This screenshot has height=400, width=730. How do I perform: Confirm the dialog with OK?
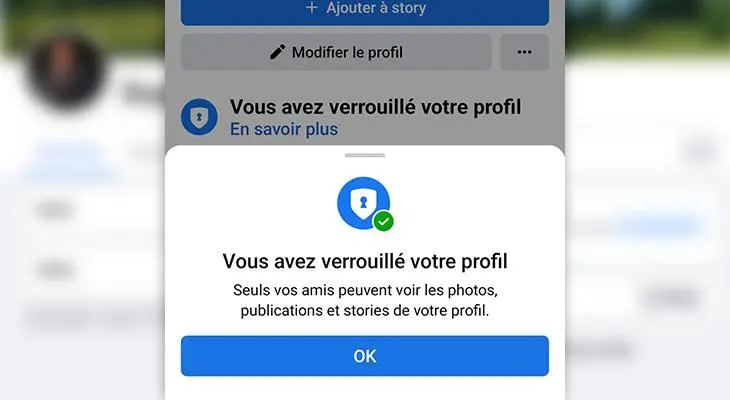coord(364,356)
